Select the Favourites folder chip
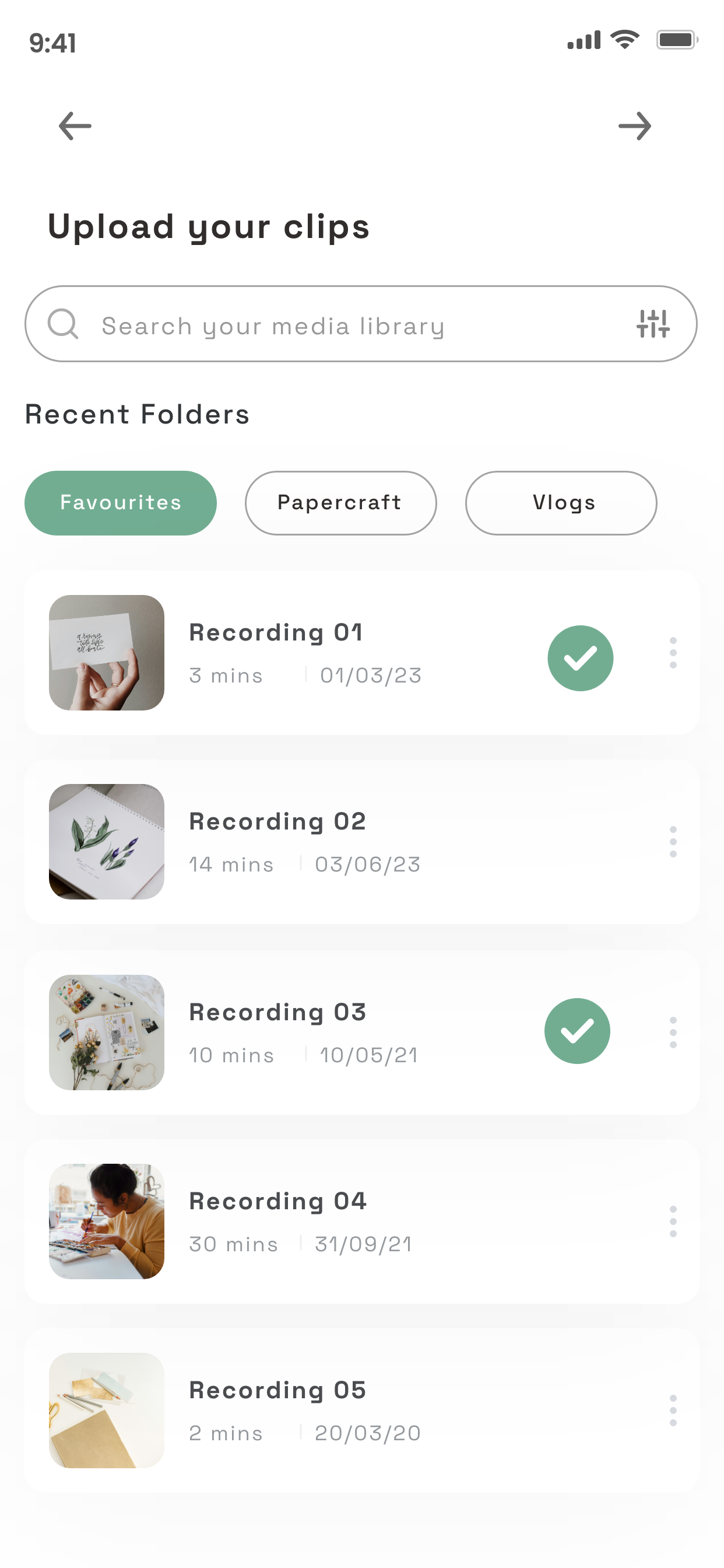The image size is (724, 1568). click(x=121, y=503)
